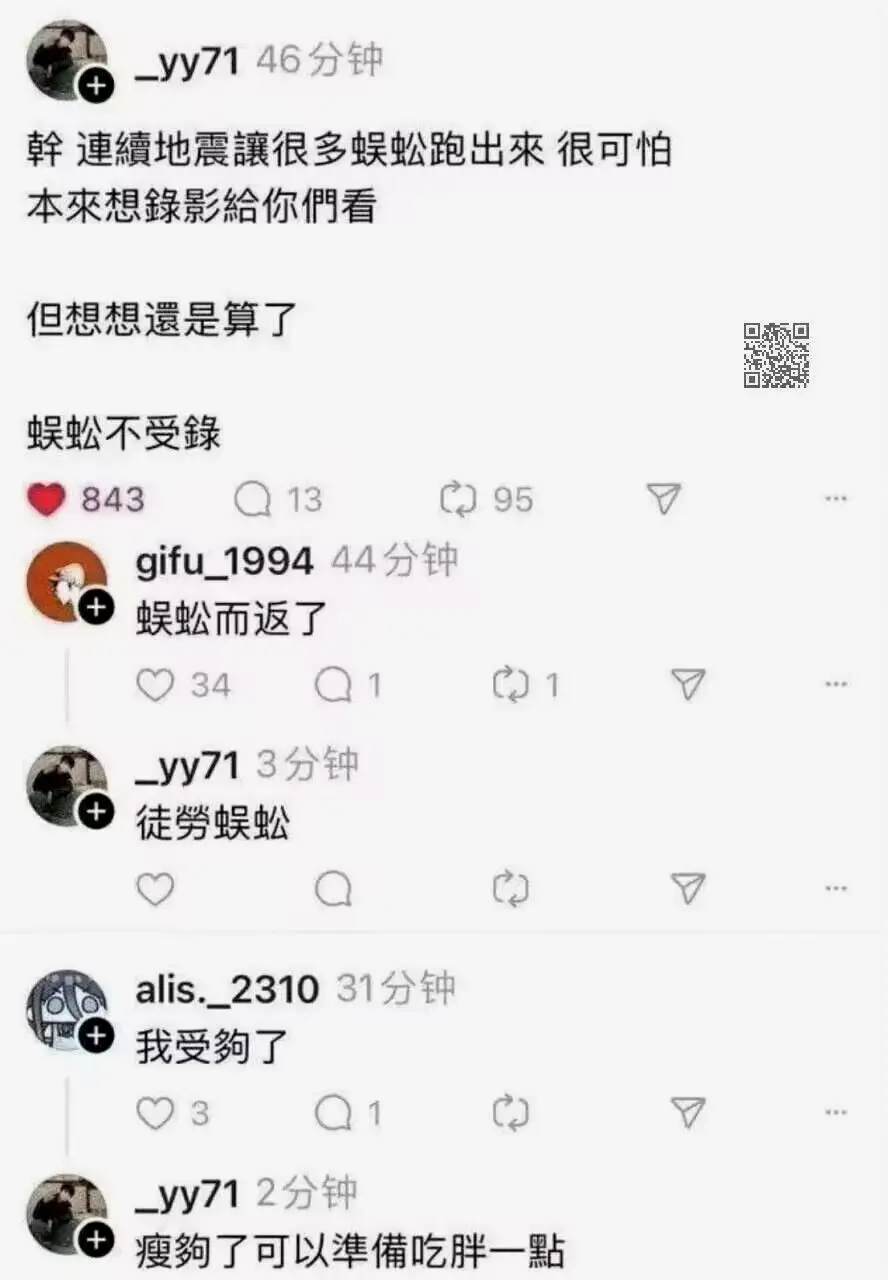The height and width of the screenshot is (1280, 888).
Task: Follow gifu_1994 via avatar plus badge
Action: click(x=96, y=606)
